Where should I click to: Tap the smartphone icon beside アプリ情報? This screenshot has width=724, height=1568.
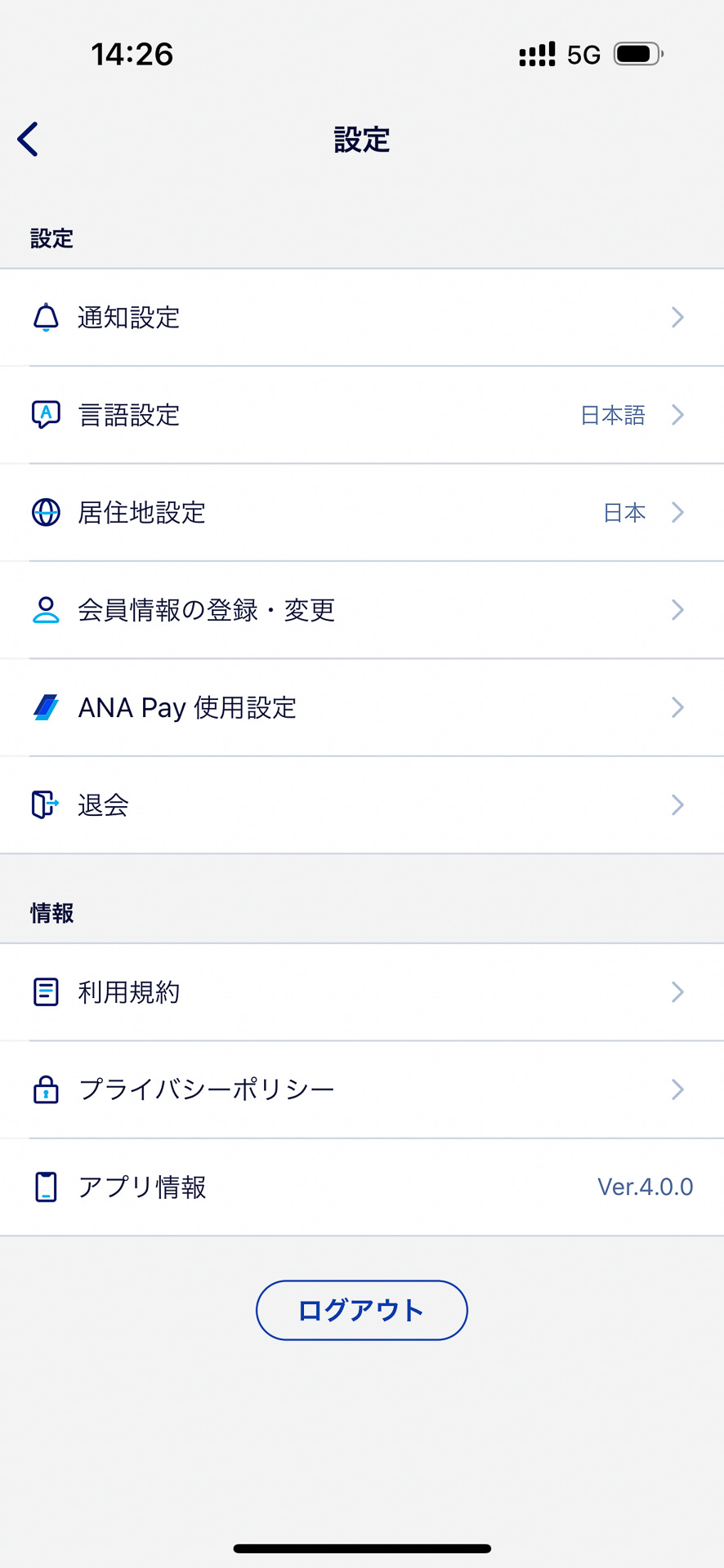[46, 1187]
